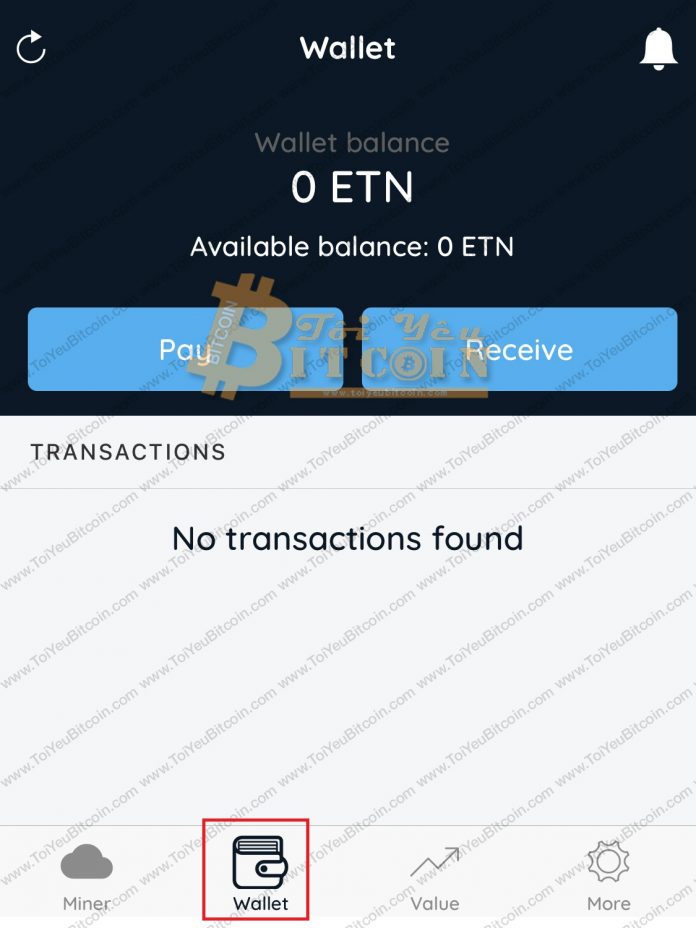Go to the Value tab

click(x=435, y=874)
